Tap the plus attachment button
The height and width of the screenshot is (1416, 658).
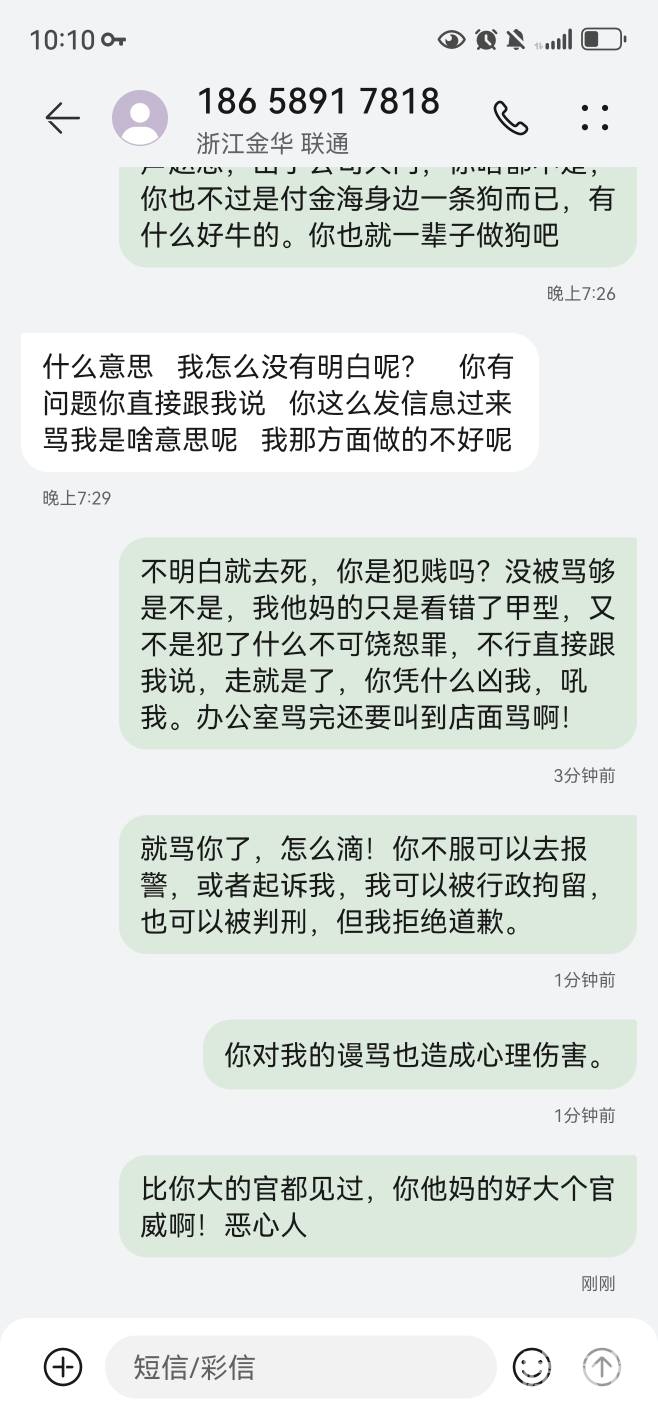63,1366
